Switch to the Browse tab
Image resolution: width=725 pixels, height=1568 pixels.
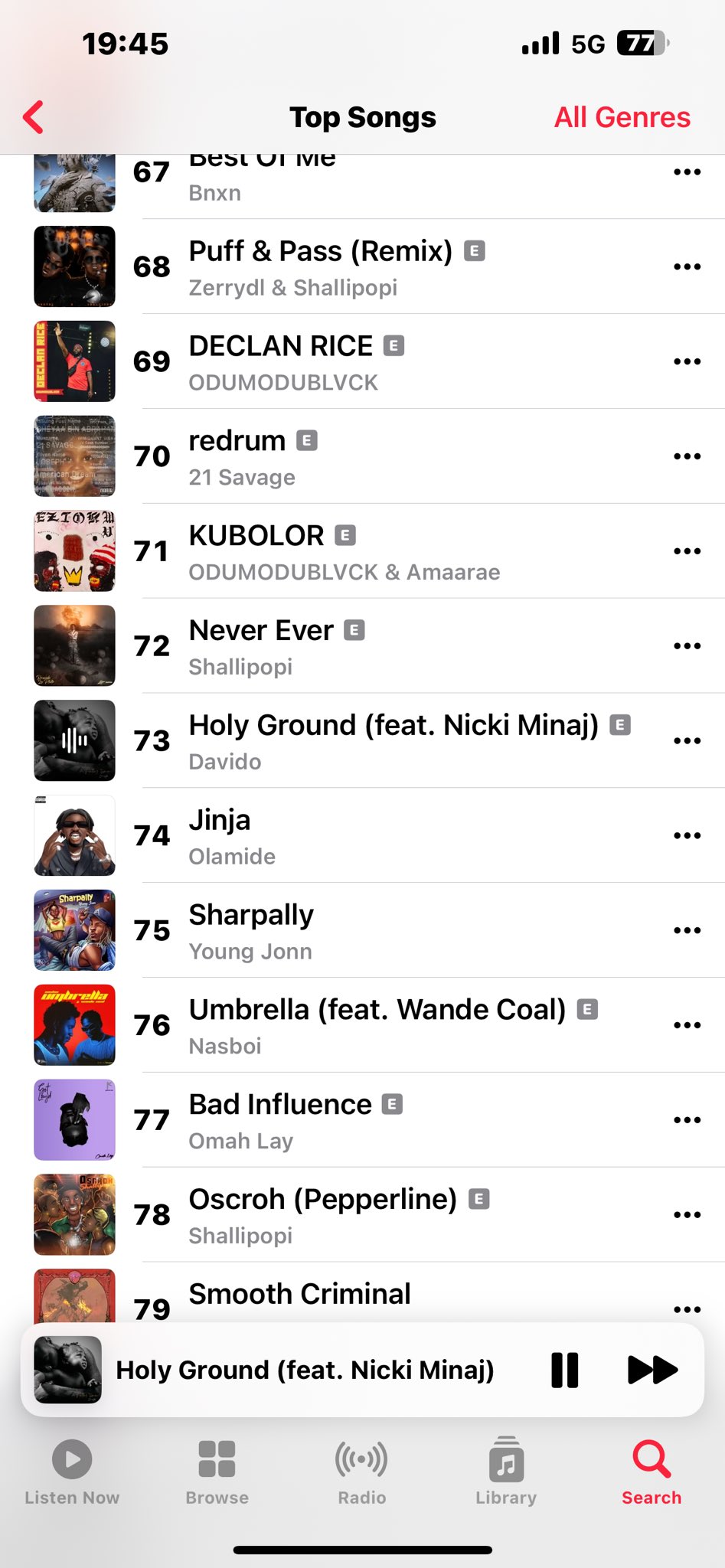(217, 1472)
